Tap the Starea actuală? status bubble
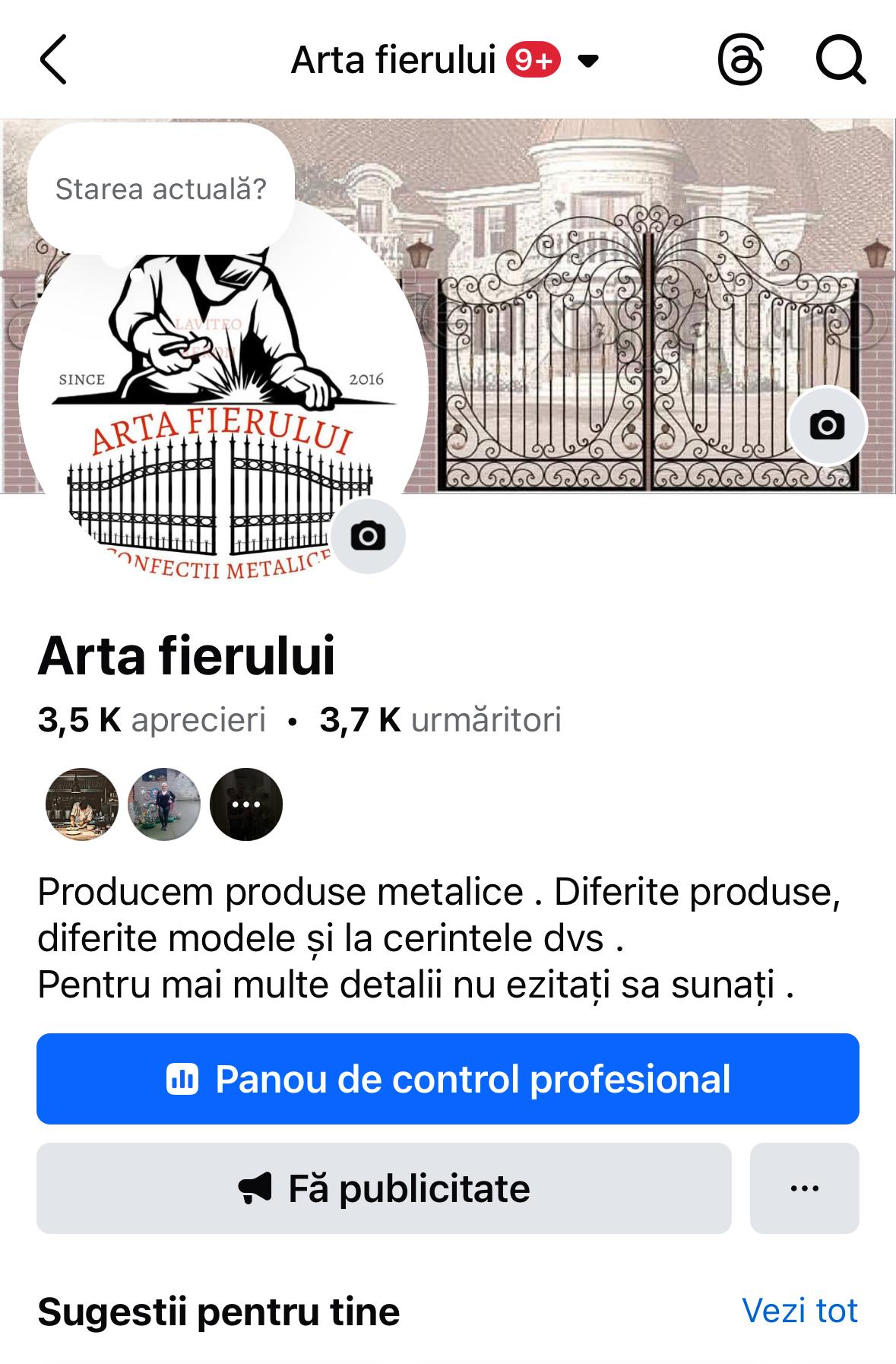 pos(161,189)
